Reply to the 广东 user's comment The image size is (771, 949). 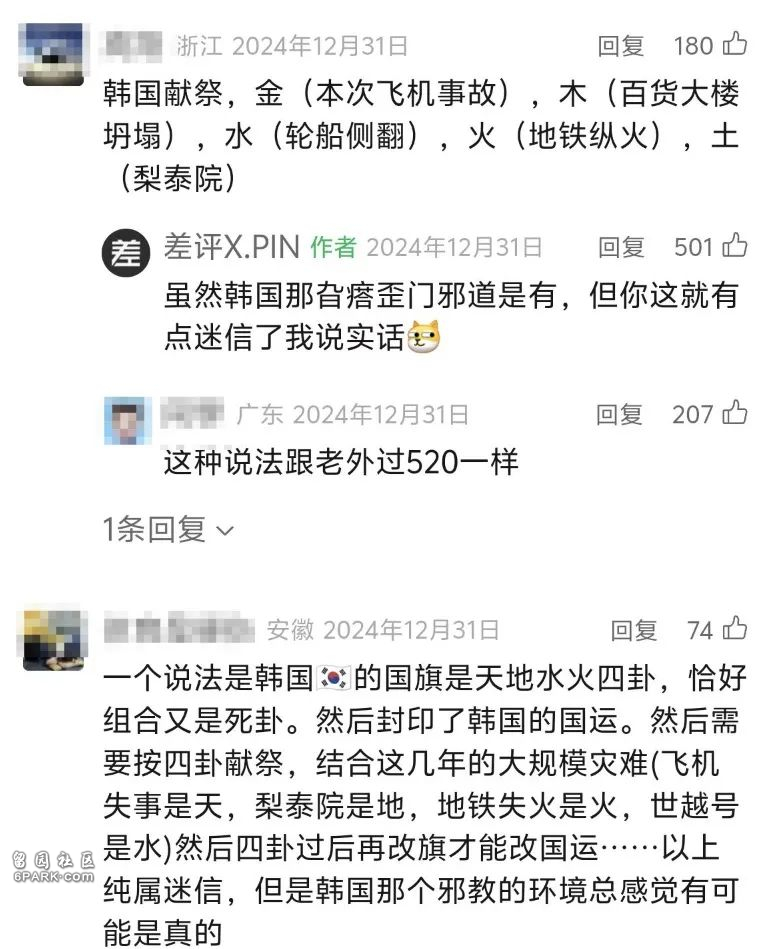pos(620,414)
